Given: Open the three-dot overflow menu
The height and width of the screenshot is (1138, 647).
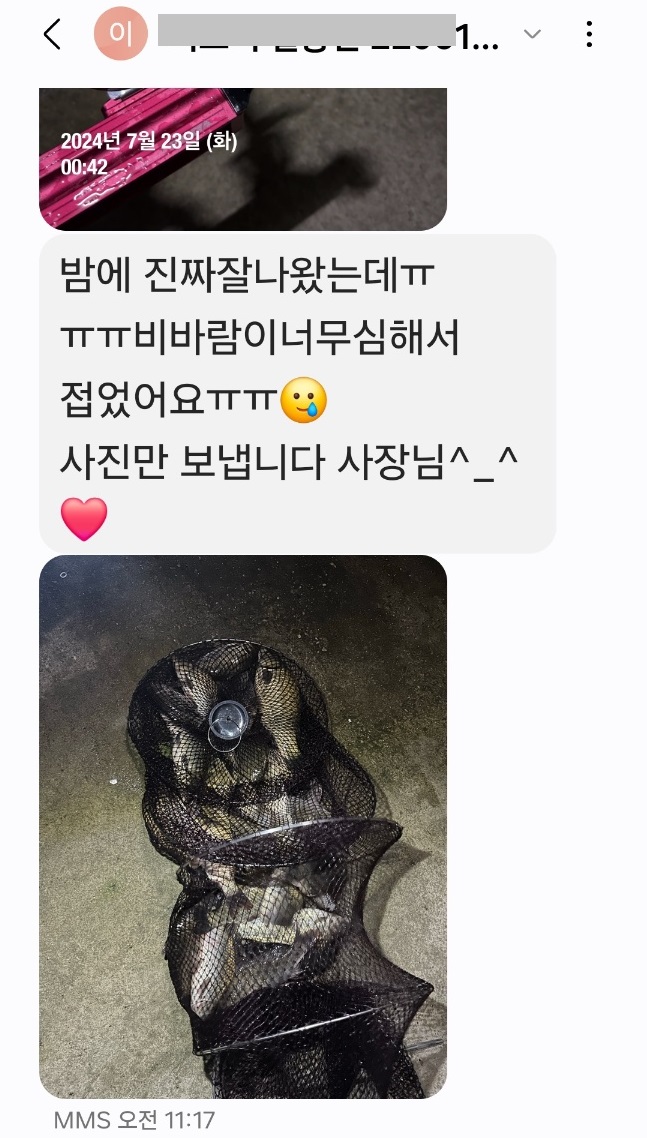Looking at the screenshot, I should 590,35.
